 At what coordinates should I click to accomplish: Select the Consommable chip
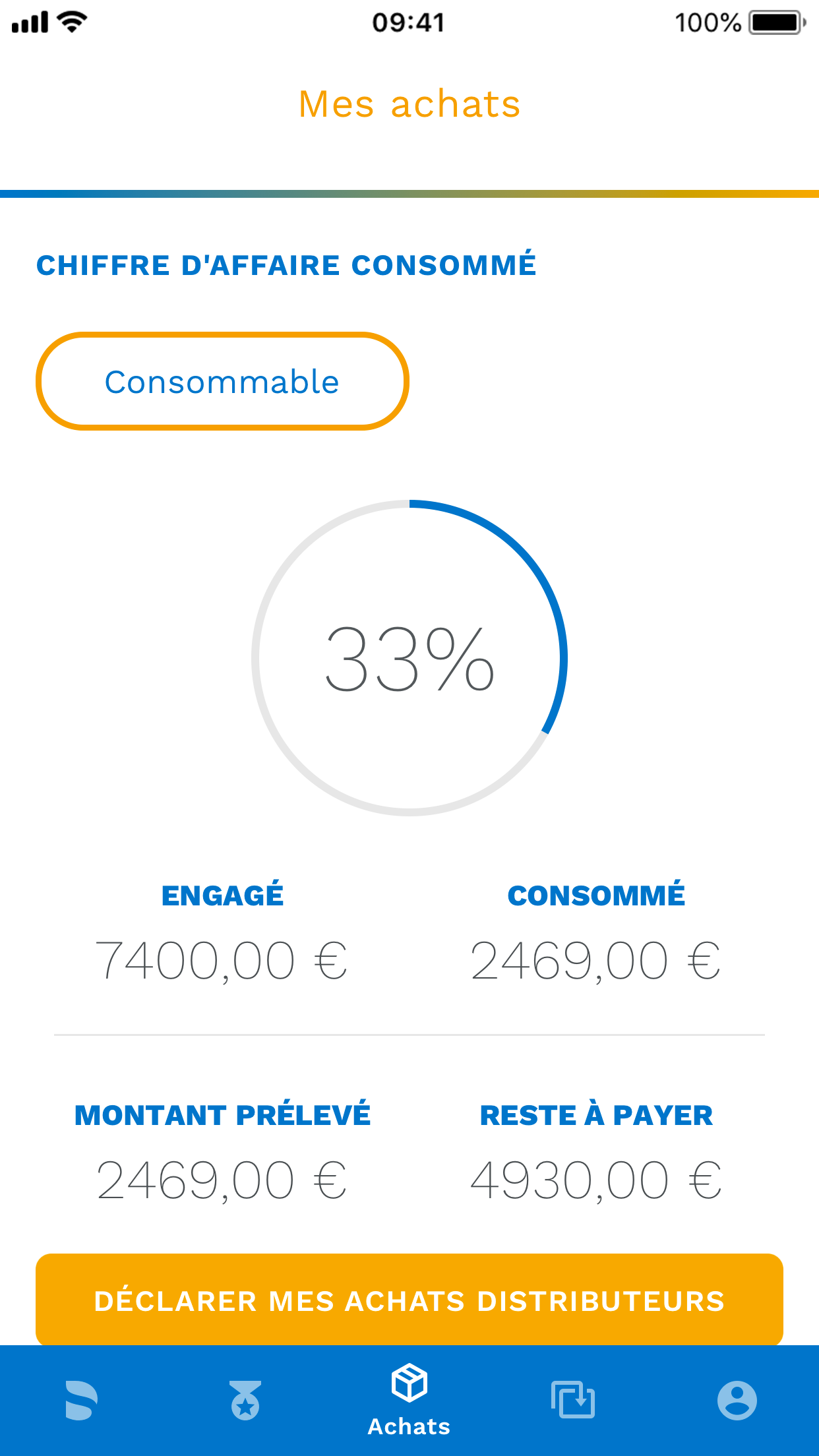point(222,381)
